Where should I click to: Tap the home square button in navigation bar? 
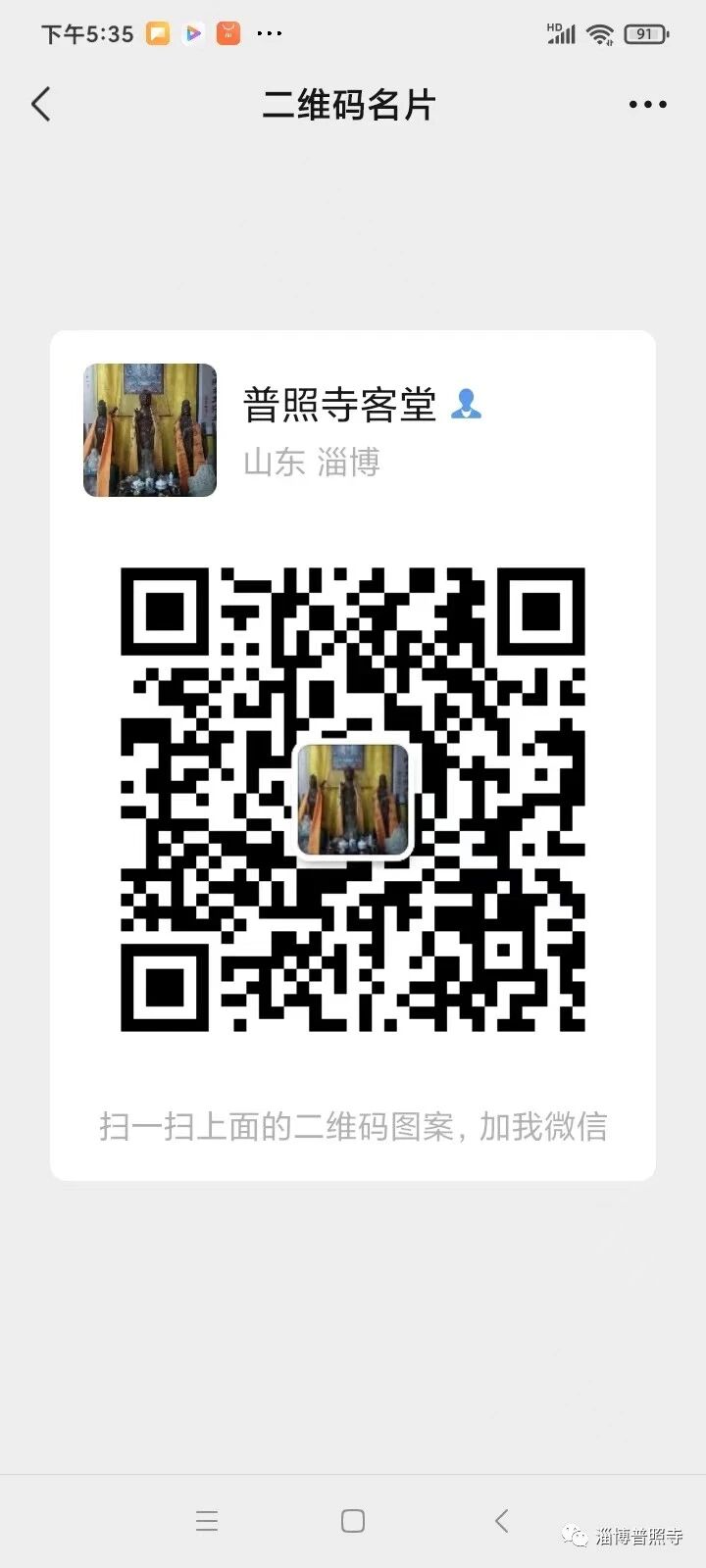pyautogui.click(x=351, y=1521)
